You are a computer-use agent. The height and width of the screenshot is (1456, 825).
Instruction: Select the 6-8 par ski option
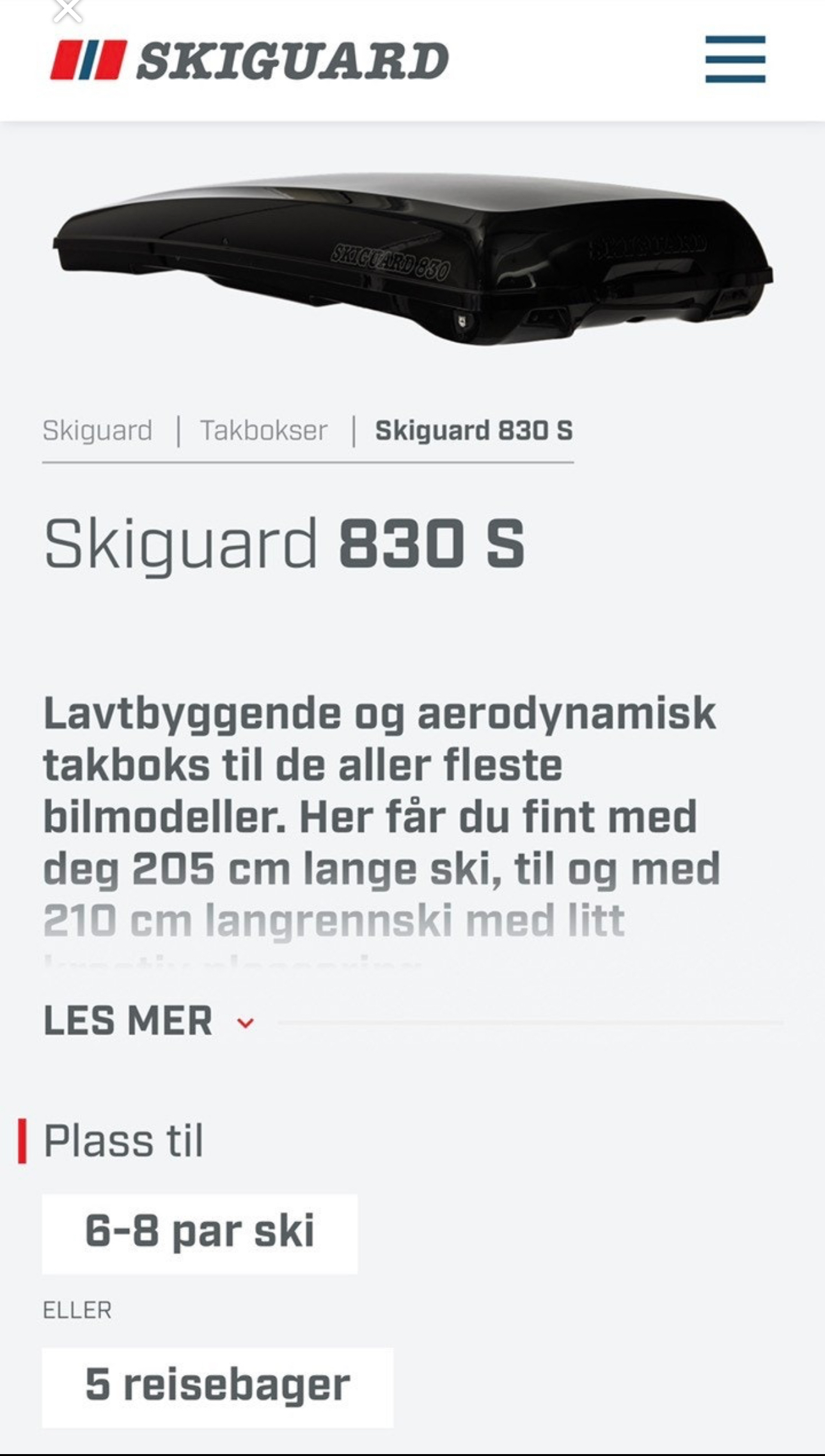coord(200,1231)
